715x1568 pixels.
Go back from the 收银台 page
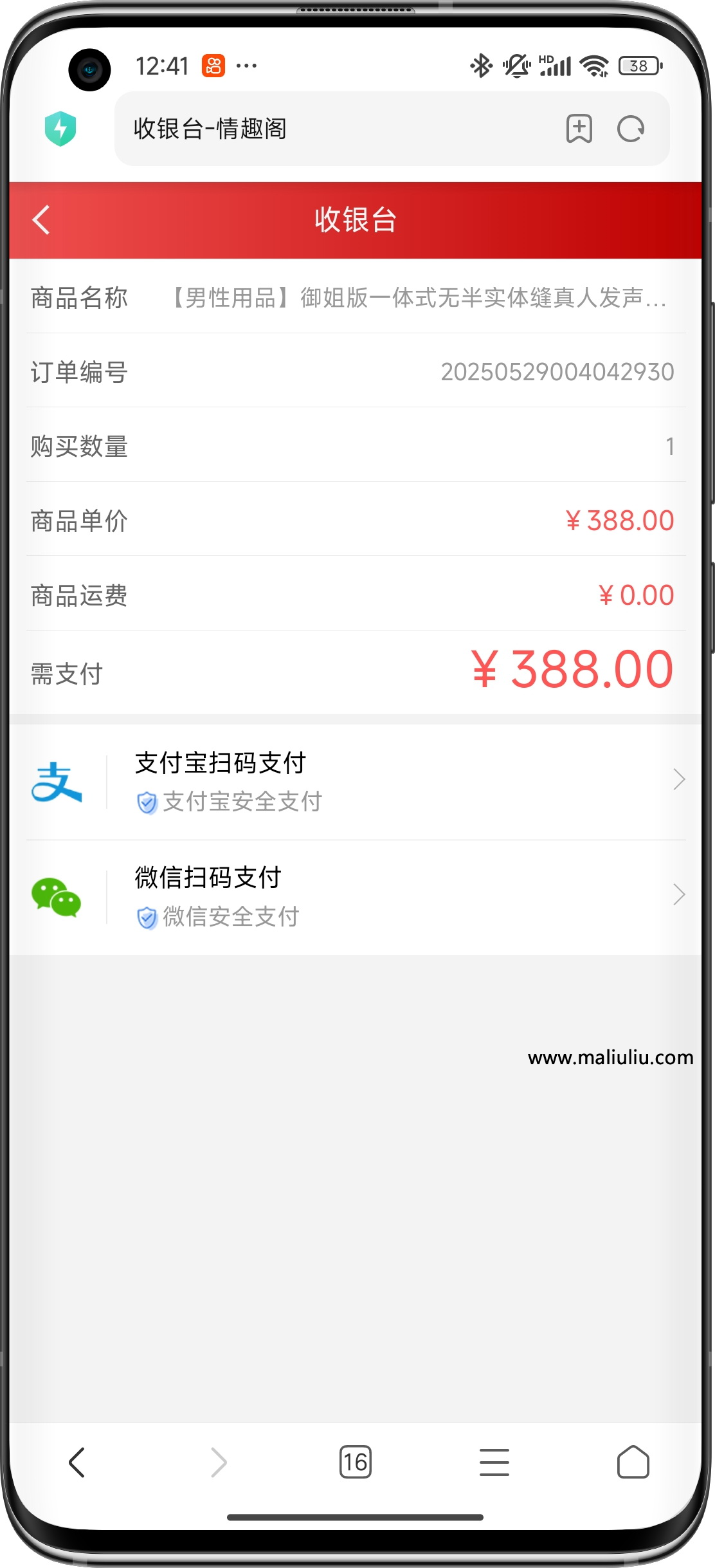(41, 220)
